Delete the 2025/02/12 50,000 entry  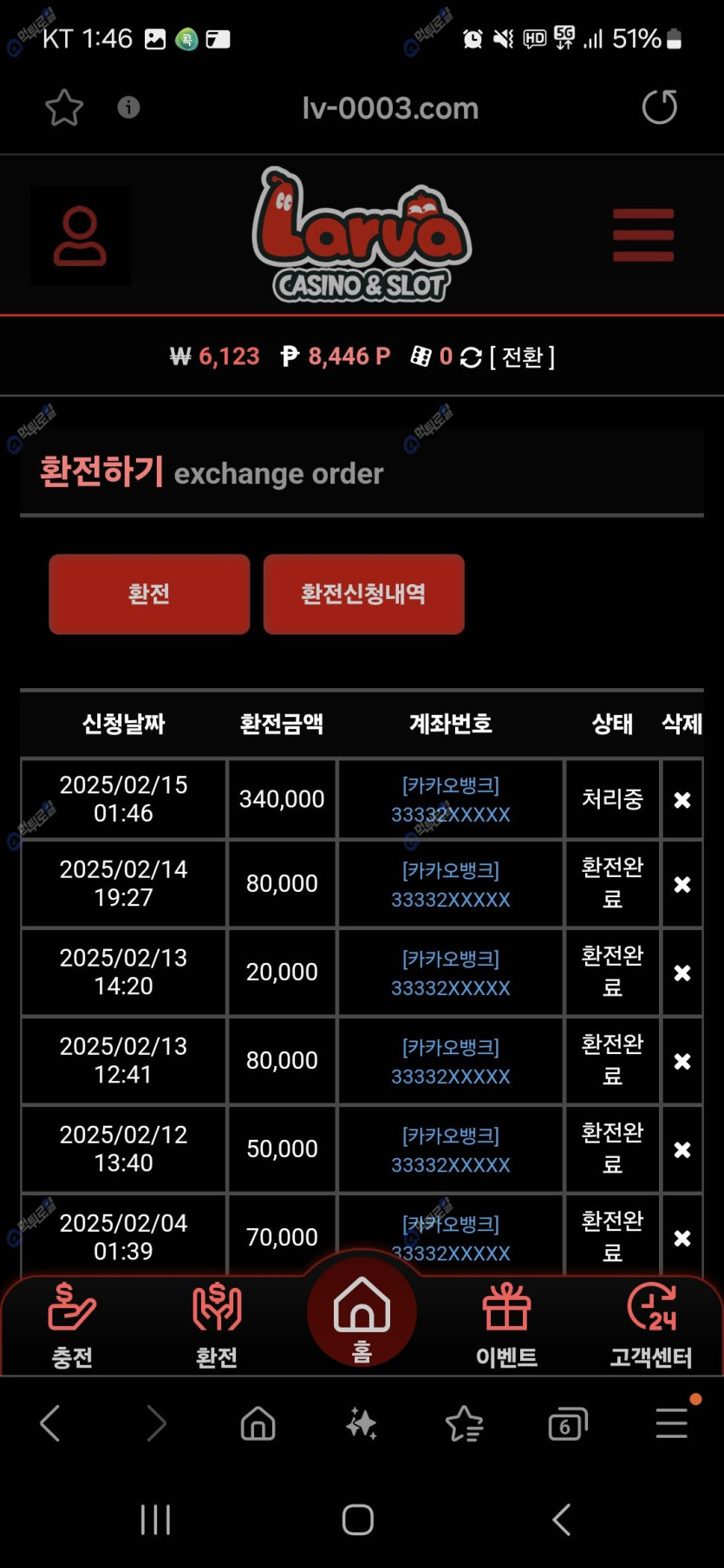pos(682,1150)
